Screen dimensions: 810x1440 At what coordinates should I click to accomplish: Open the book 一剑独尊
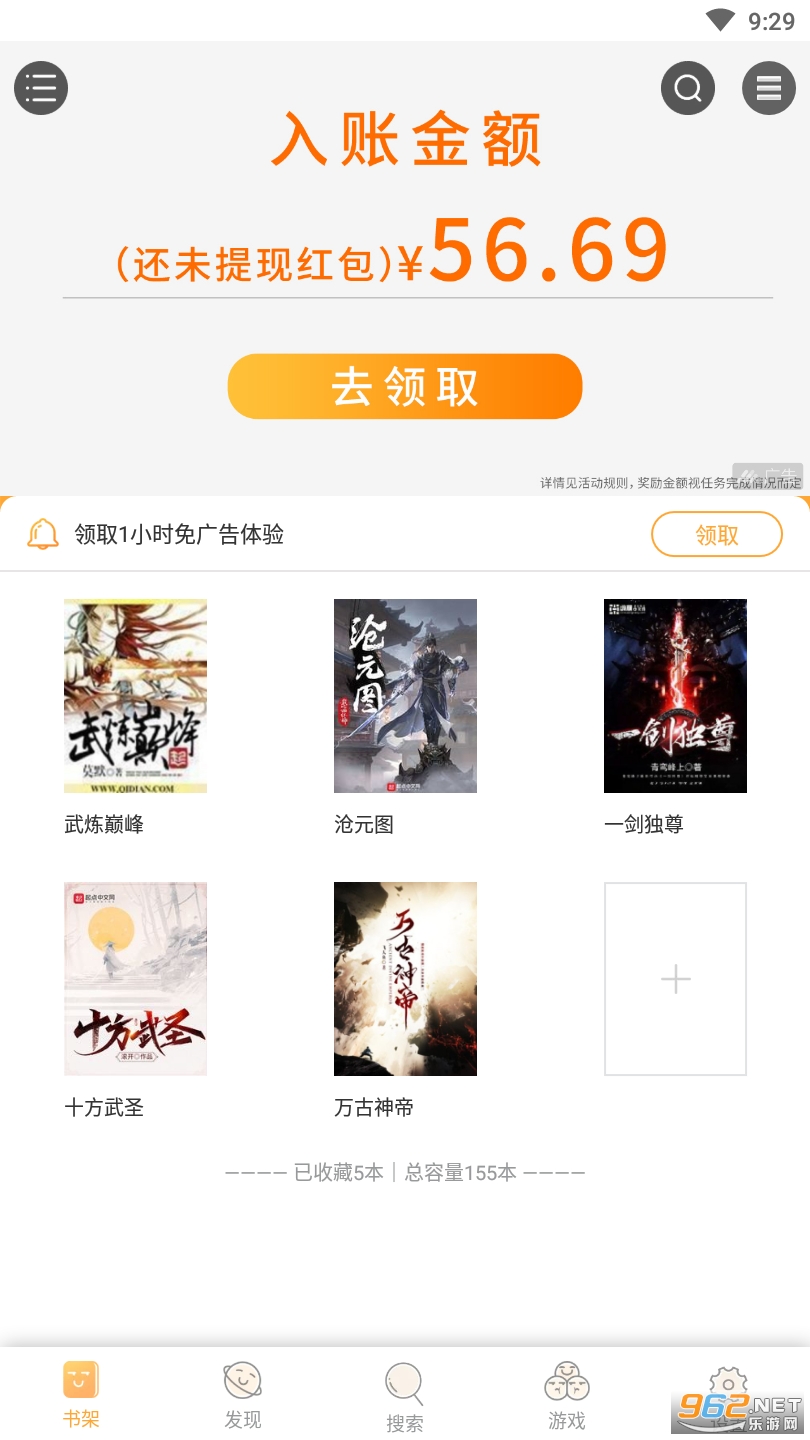click(x=675, y=696)
